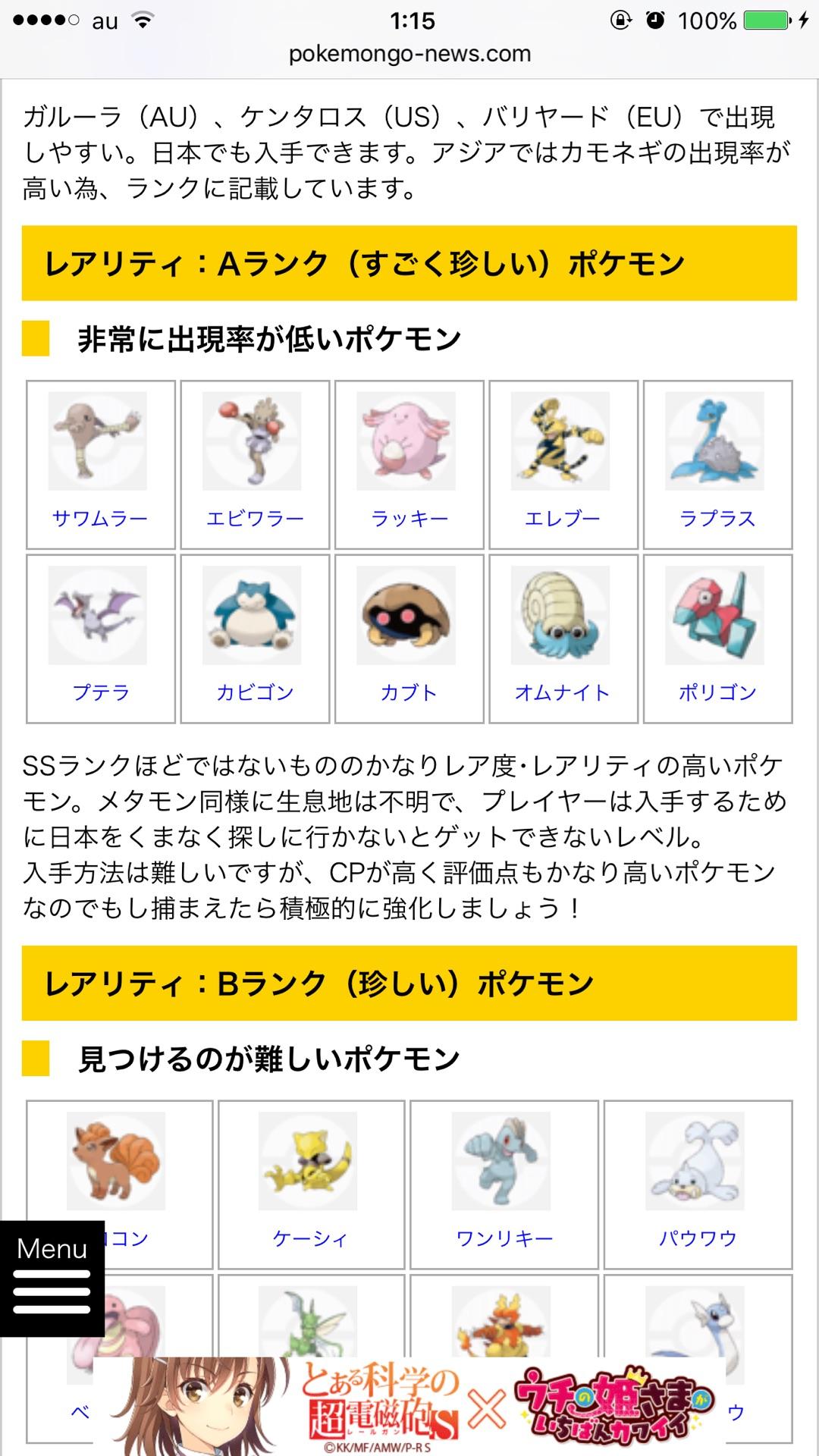Open the ケーシィ link
This screenshot has width=819, height=1456.
pos(311,1238)
